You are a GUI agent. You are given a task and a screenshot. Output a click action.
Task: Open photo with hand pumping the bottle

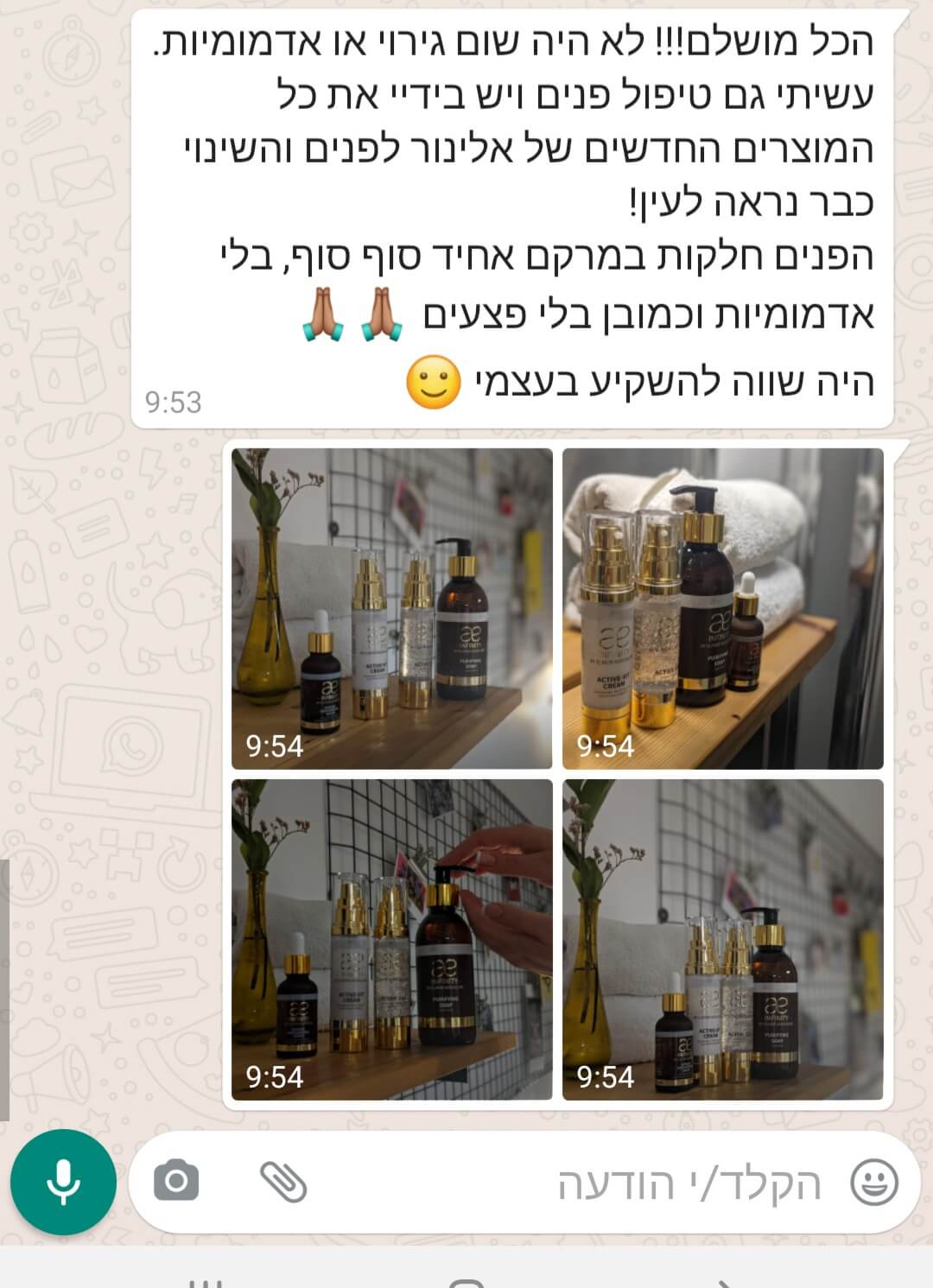click(391, 939)
